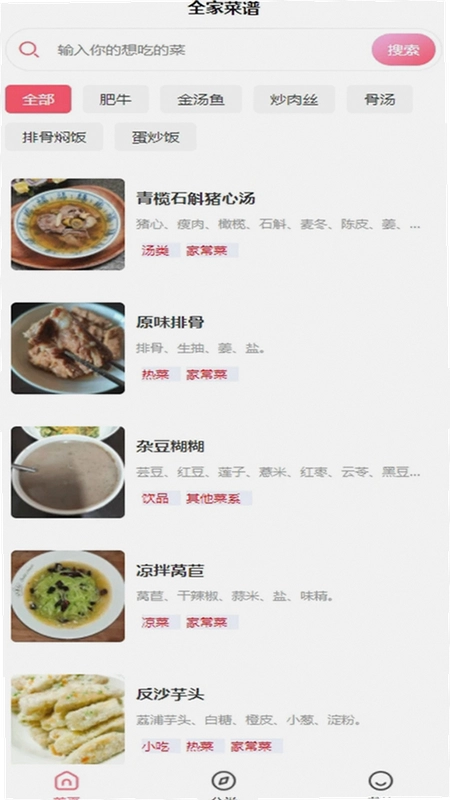Open the compass category tab
The height and width of the screenshot is (800, 450).
(223, 784)
